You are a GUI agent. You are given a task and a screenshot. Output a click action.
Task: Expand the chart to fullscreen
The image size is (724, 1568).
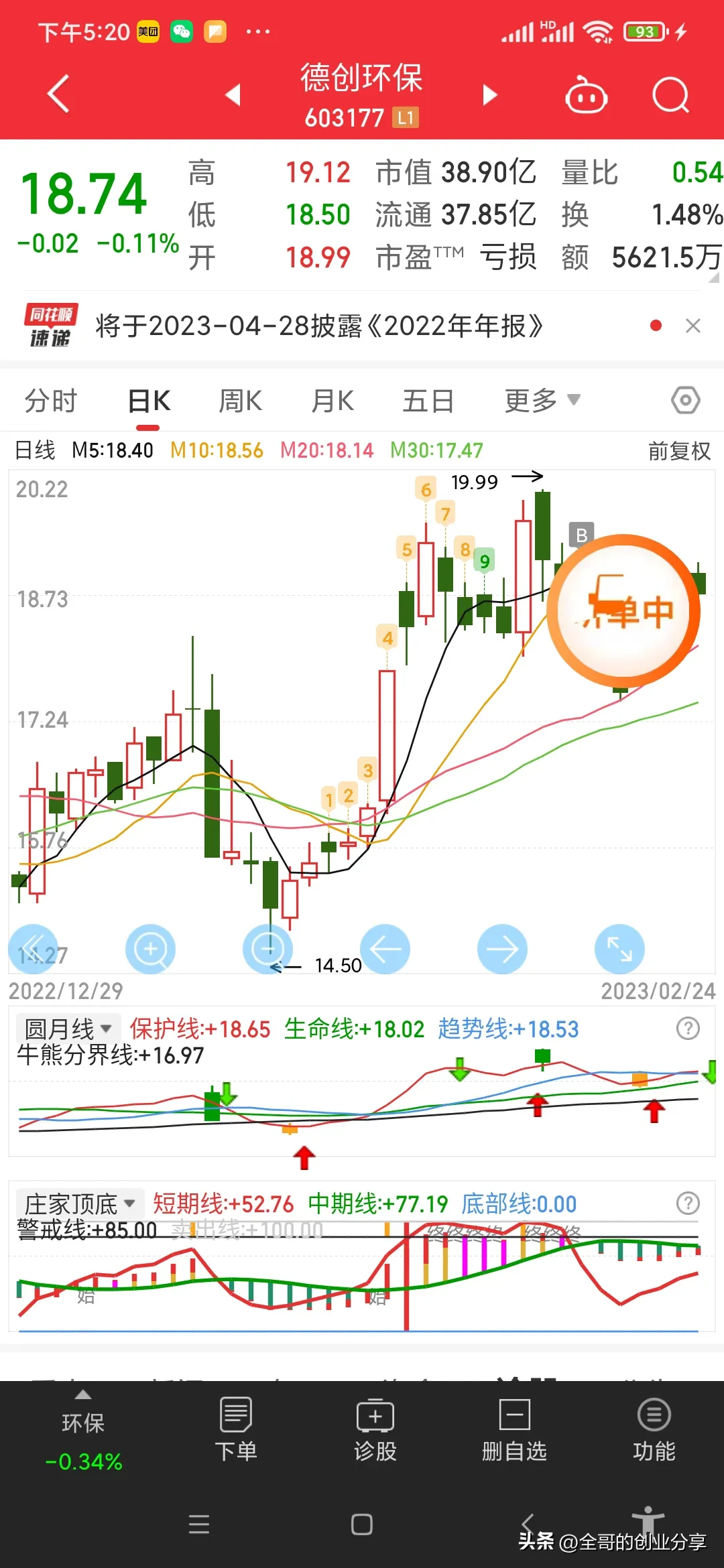pyautogui.click(x=619, y=949)
